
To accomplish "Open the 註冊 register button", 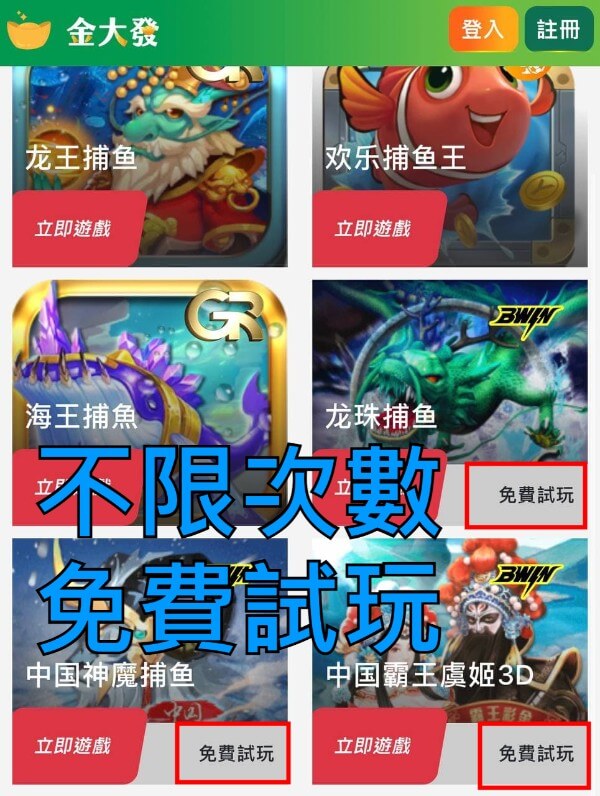I will [x=558, y=29].
